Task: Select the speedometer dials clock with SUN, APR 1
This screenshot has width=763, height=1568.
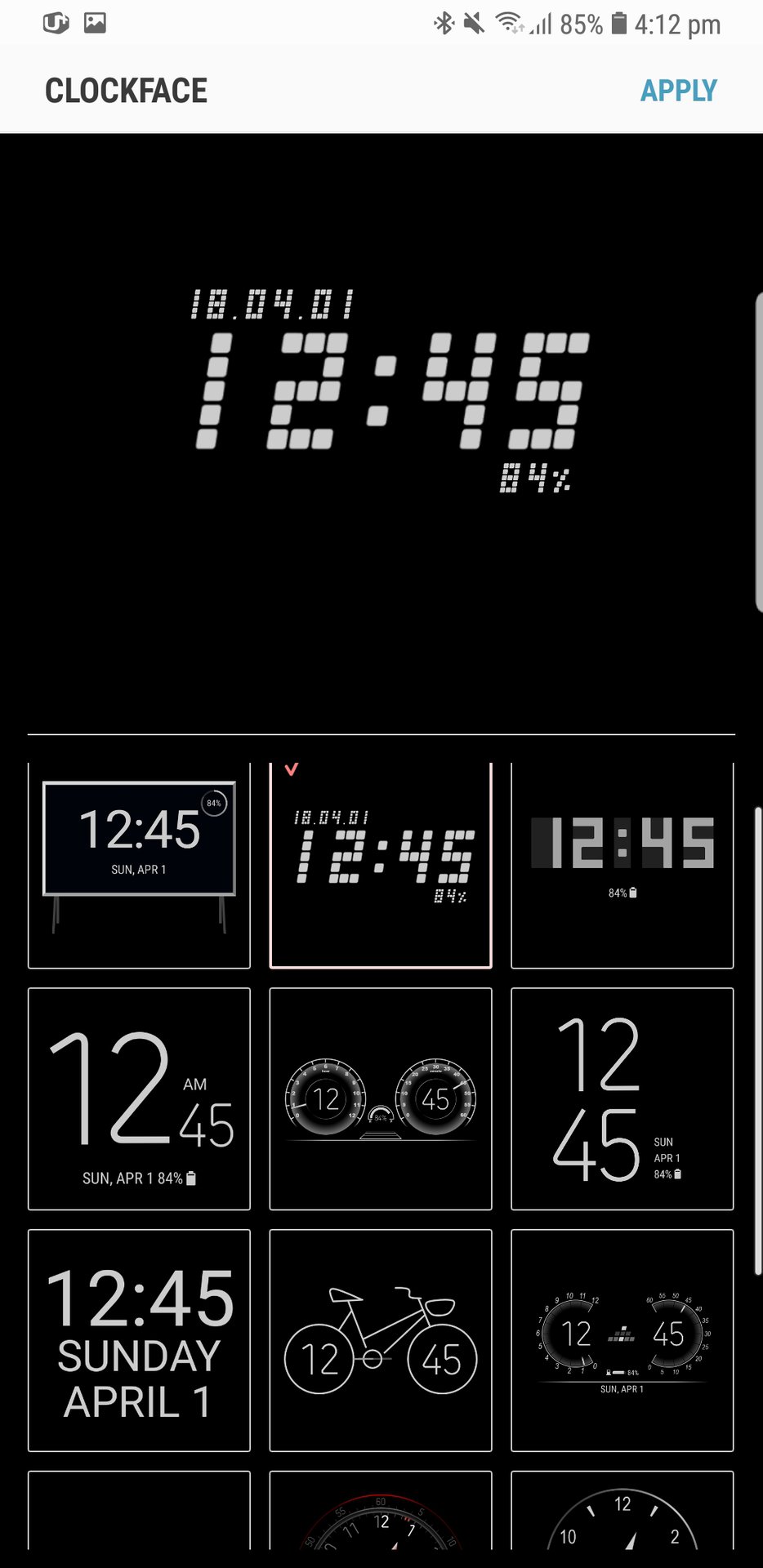Action: coord(622,1340)
